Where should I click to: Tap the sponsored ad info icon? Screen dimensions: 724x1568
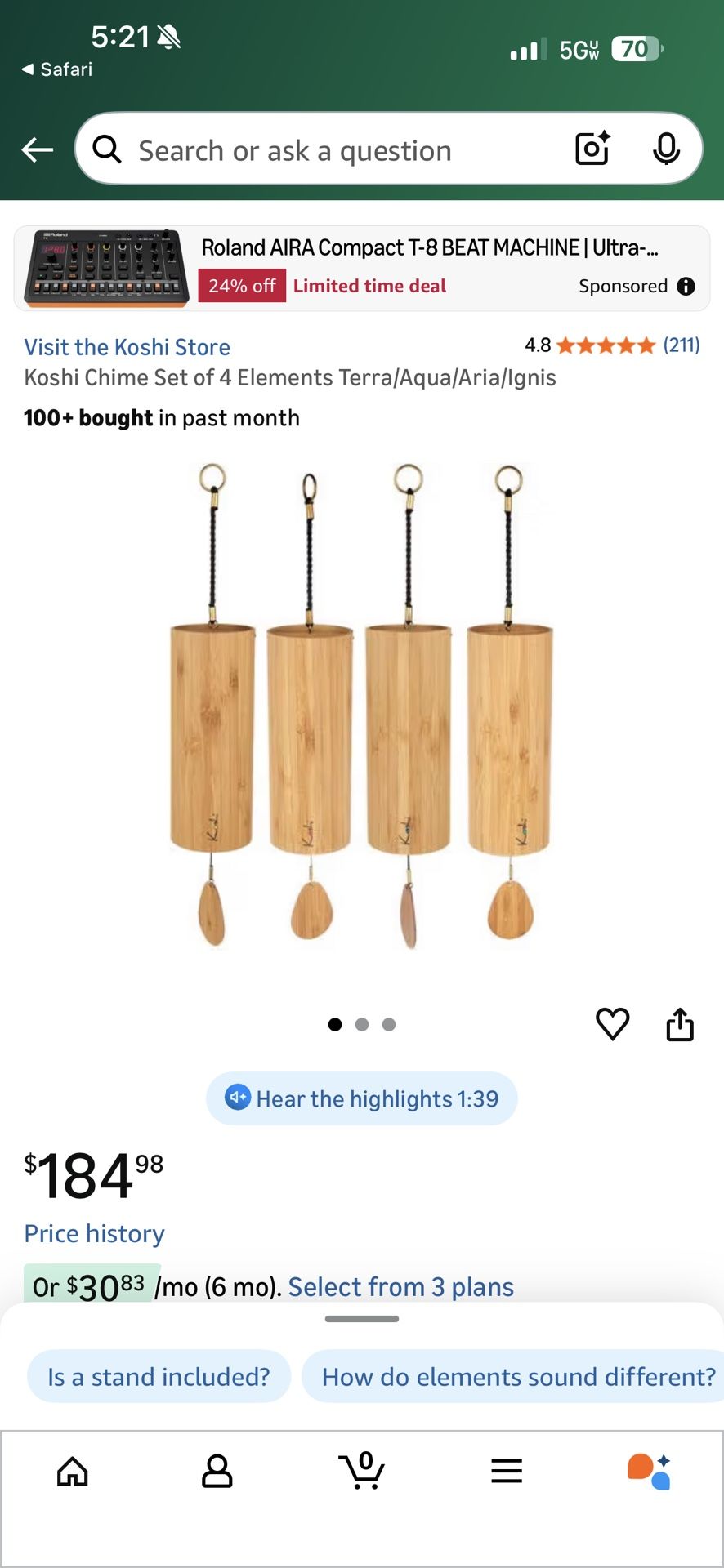click(x=686, y=286)
